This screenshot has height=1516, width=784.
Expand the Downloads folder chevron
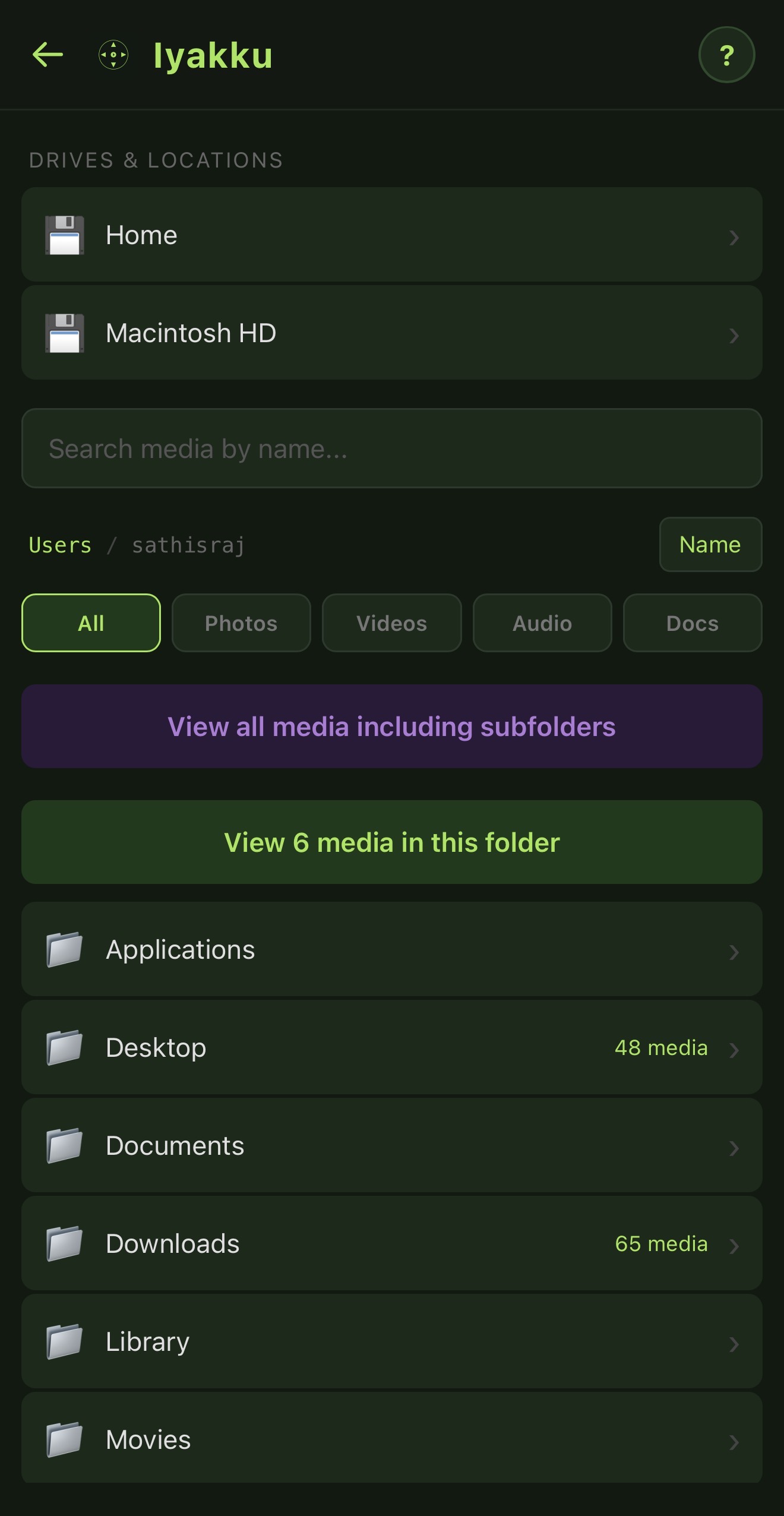[x=734, y=1243]
